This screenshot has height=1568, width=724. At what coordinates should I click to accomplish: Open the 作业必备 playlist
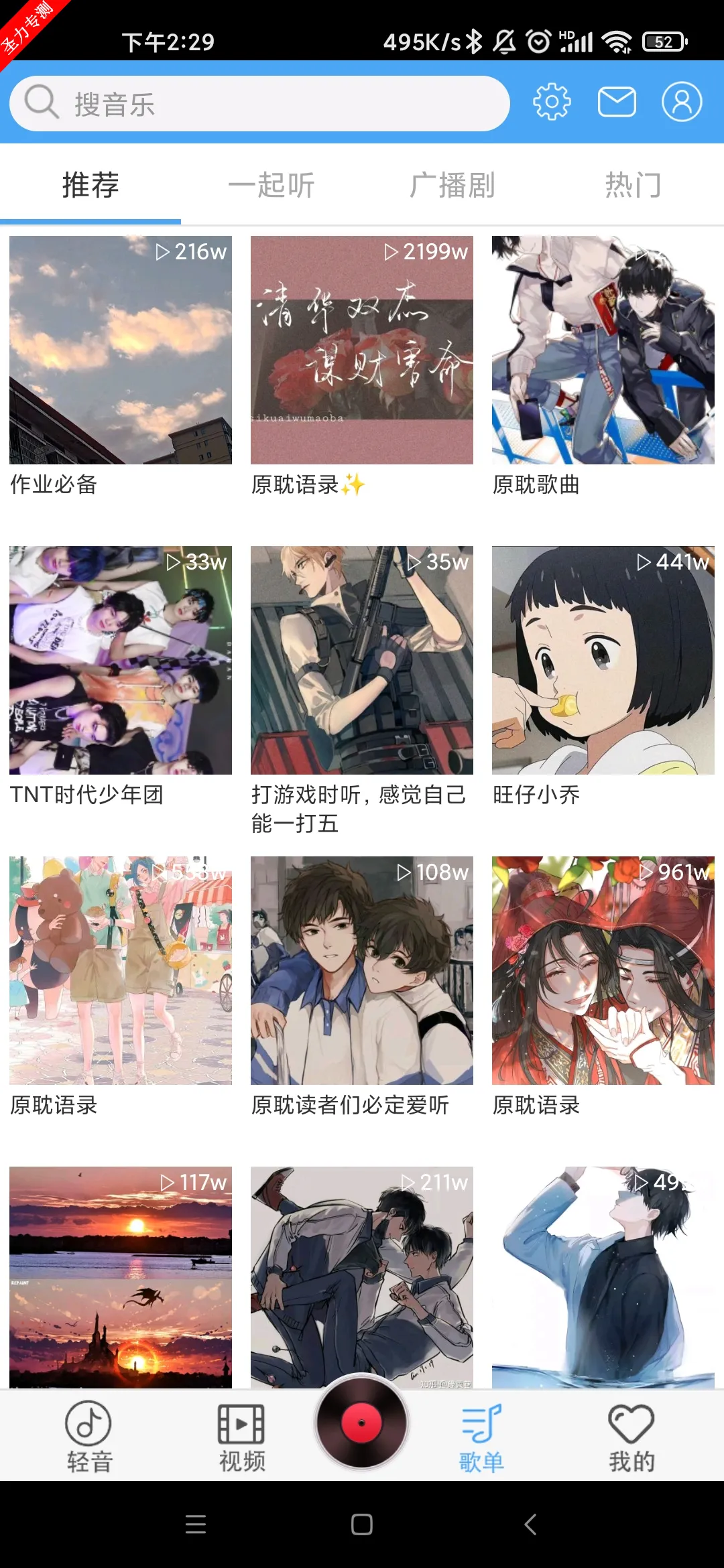click(121, 350)
